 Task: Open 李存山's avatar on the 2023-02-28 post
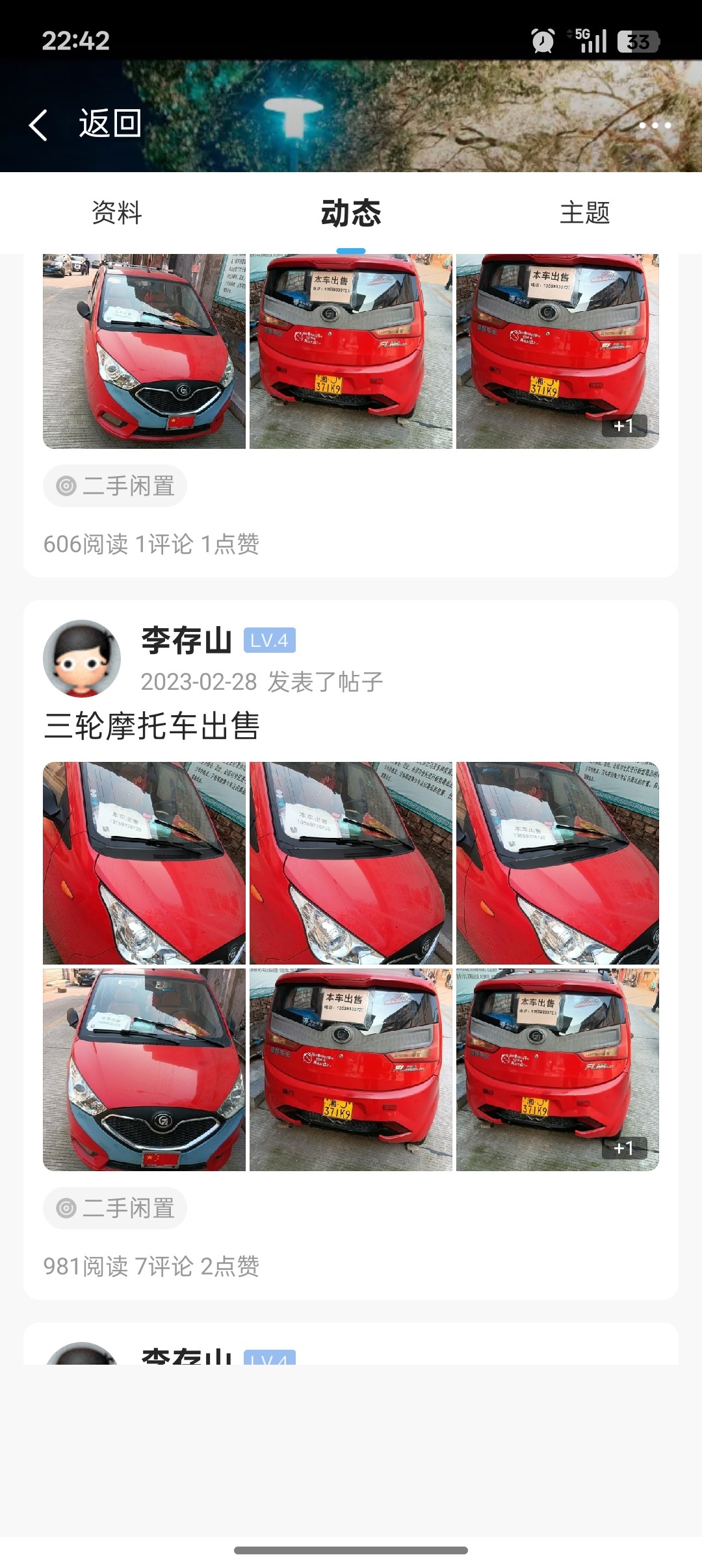[x=82, y=659]
